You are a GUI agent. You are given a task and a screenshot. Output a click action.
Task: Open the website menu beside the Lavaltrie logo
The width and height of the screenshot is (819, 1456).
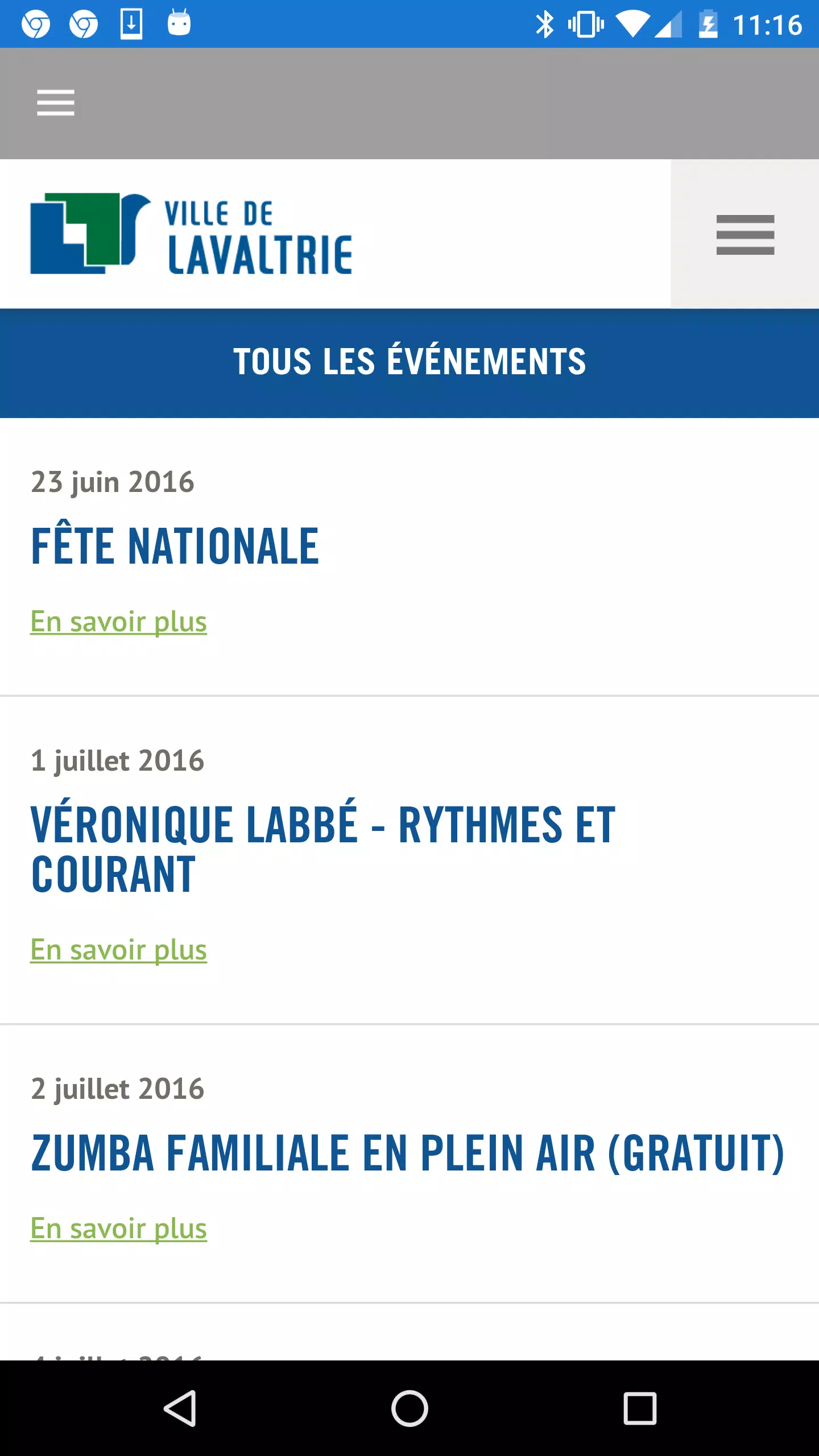745,234
